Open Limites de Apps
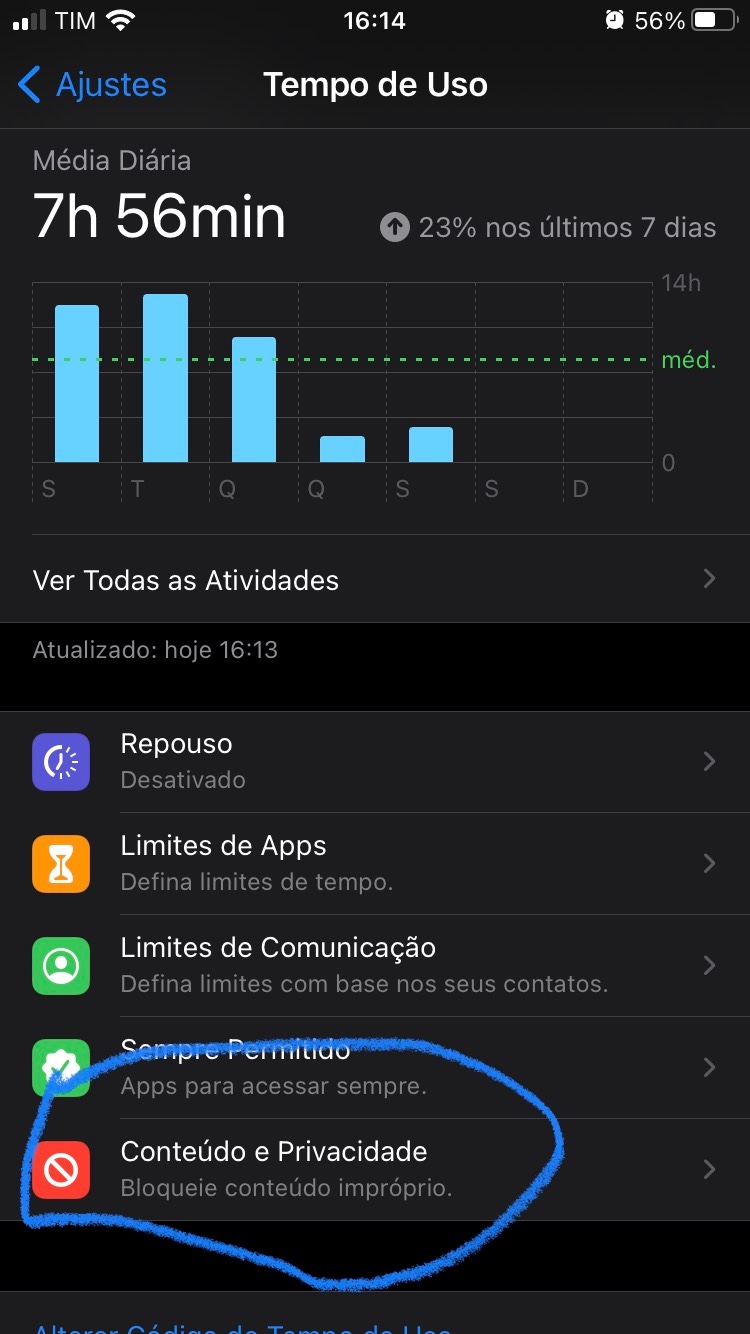 [375, 863]
